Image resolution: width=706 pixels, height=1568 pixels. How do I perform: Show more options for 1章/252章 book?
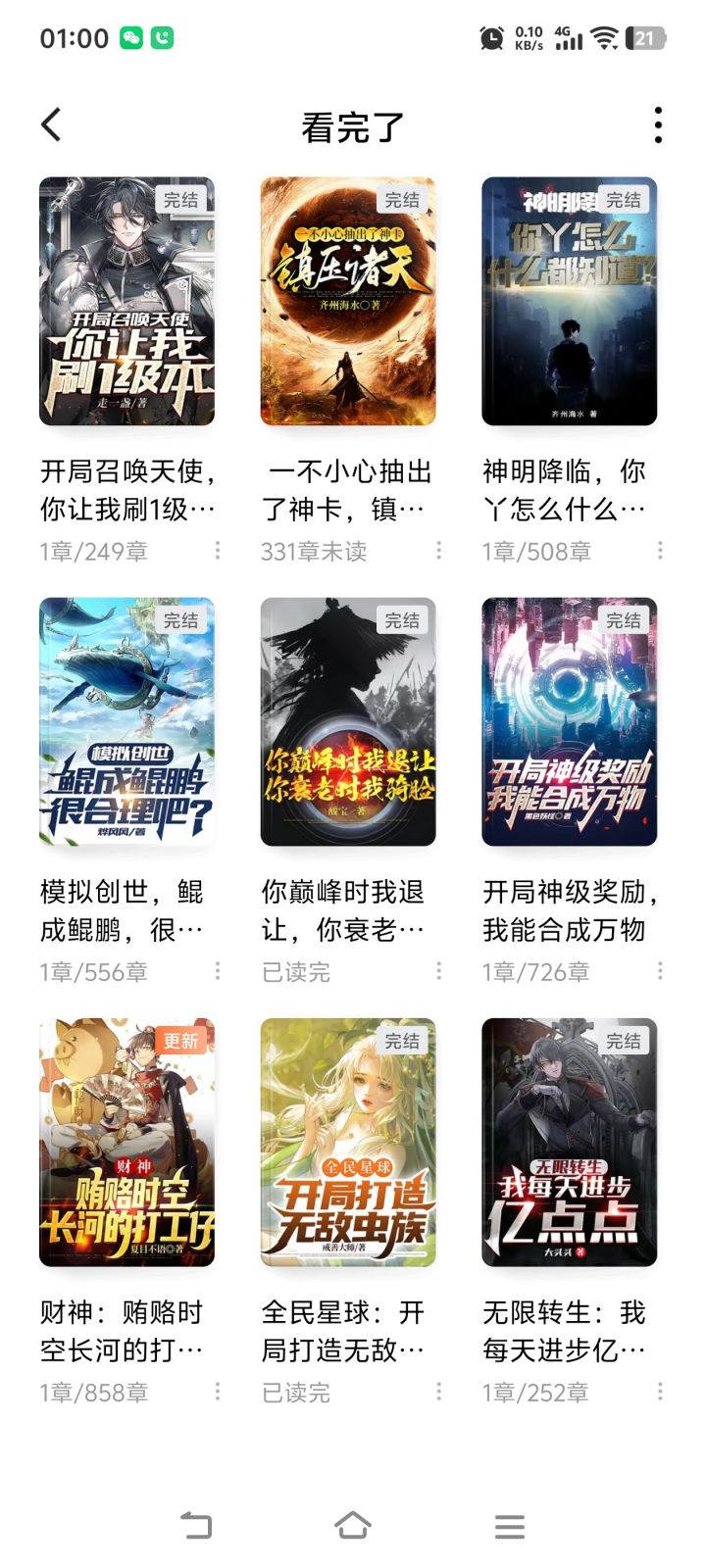tap(660, 1392)
